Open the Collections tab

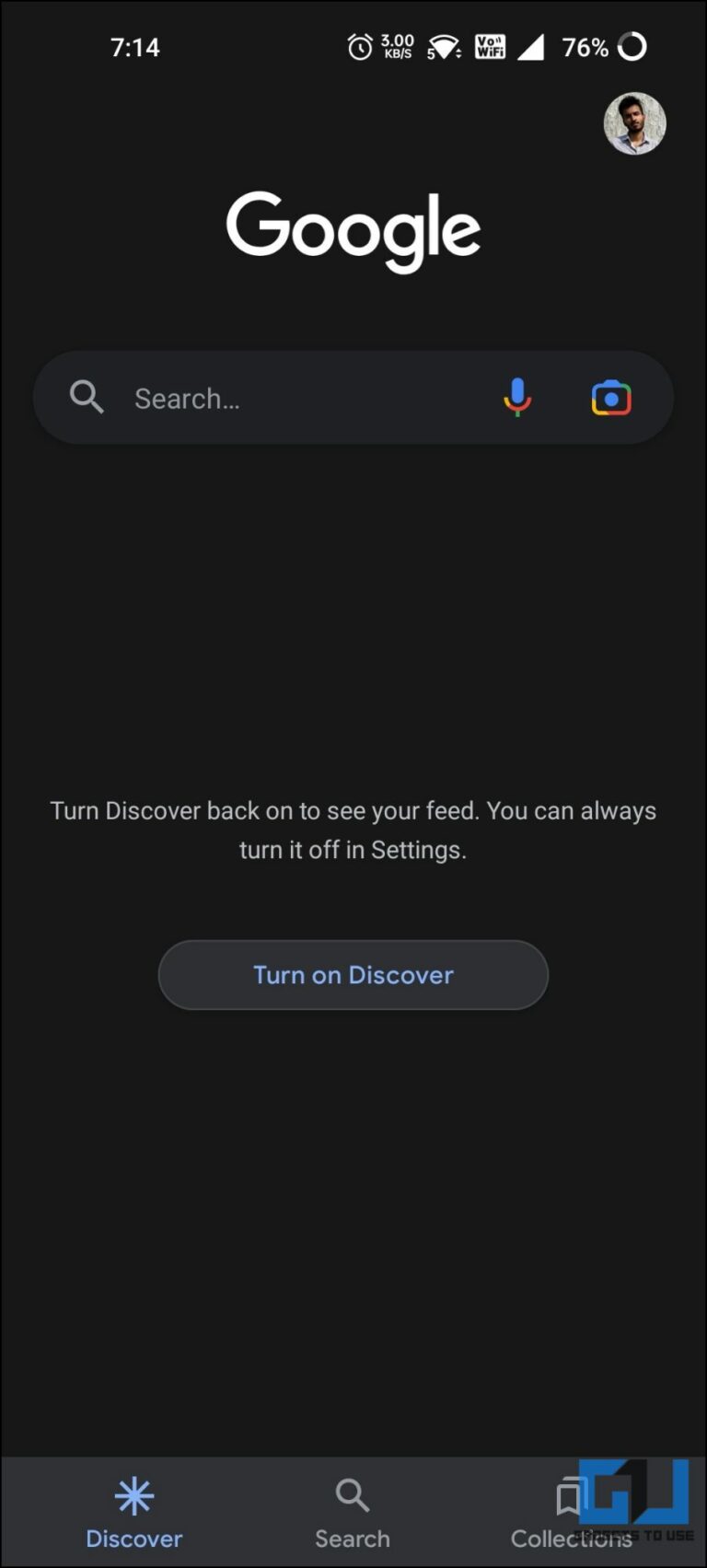click(x=571, y=1514)
